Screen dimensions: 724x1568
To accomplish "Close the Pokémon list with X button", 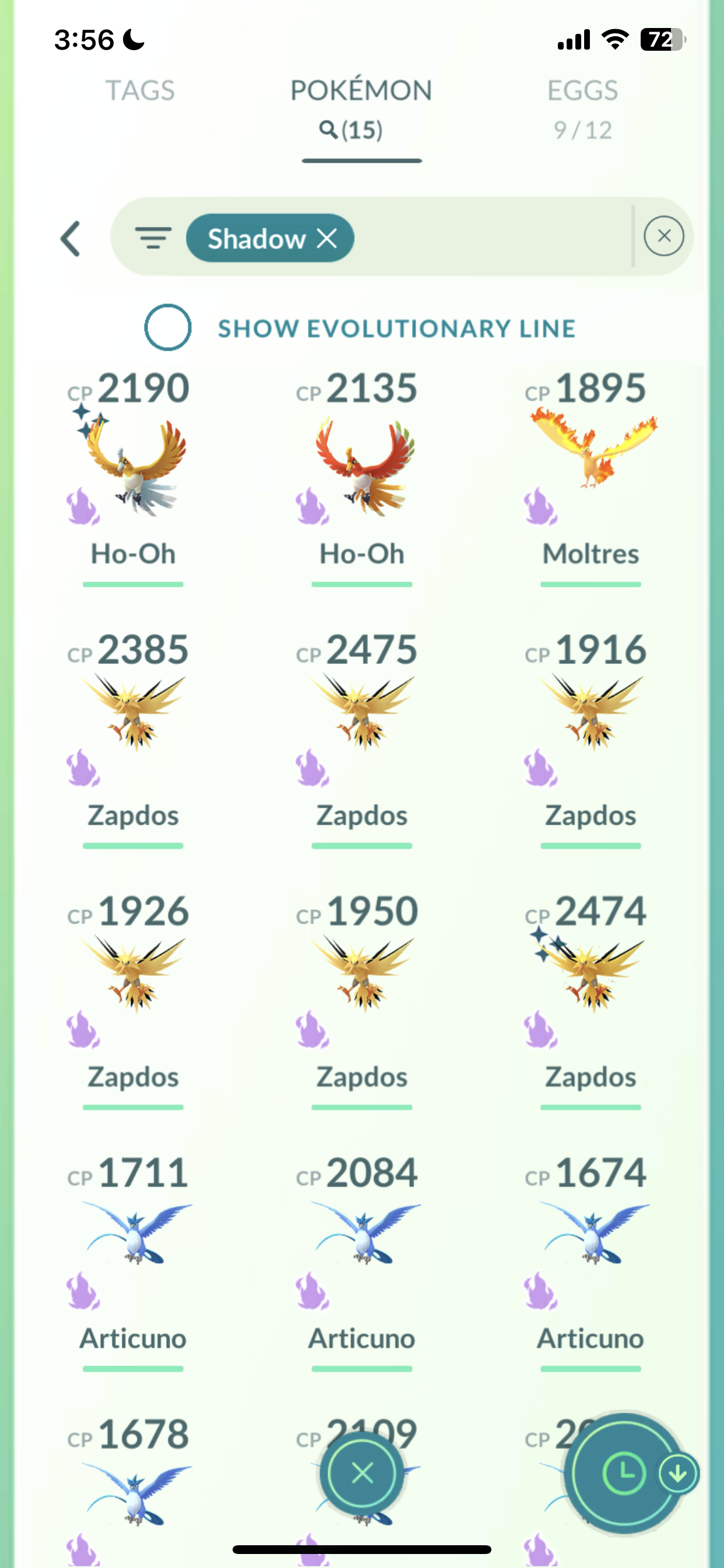I will (x=363, y=1473).
